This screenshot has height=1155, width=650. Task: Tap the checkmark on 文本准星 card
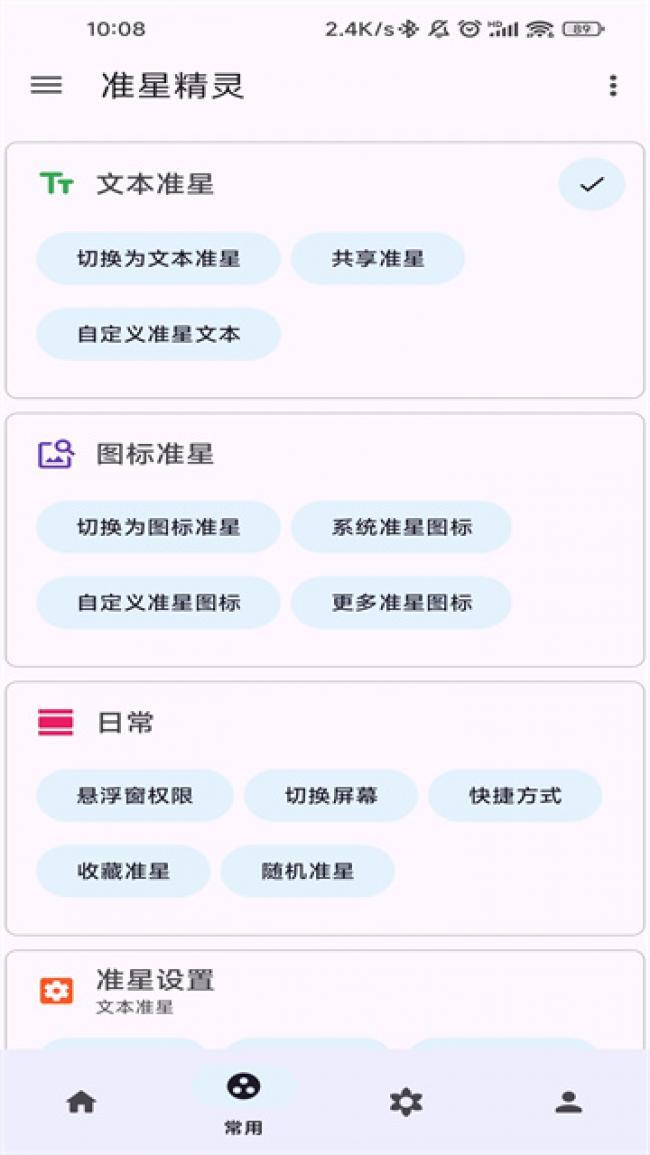pyautogui.click(x=592, y=184)
